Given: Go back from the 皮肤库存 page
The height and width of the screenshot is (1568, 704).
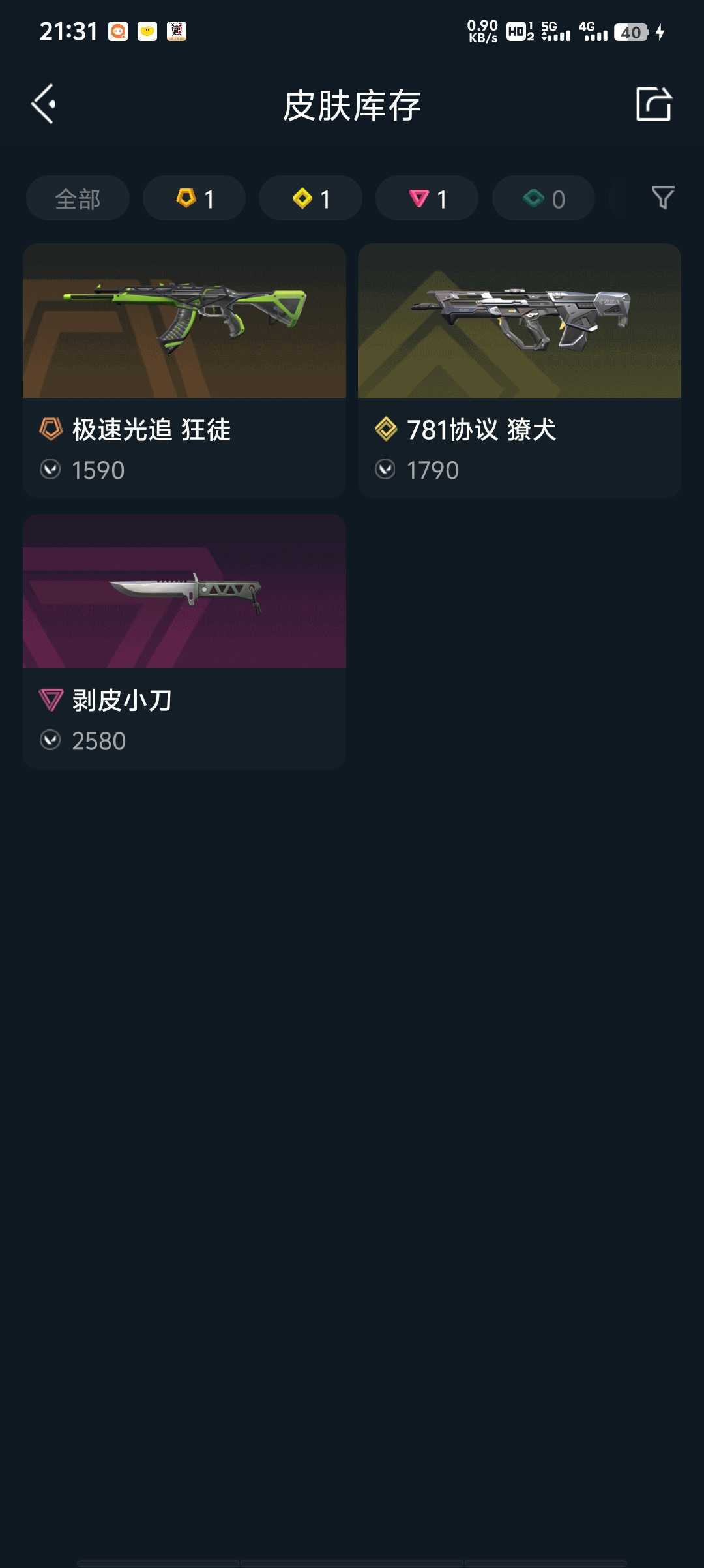Looking at the screenshot, I should (44, 104).
